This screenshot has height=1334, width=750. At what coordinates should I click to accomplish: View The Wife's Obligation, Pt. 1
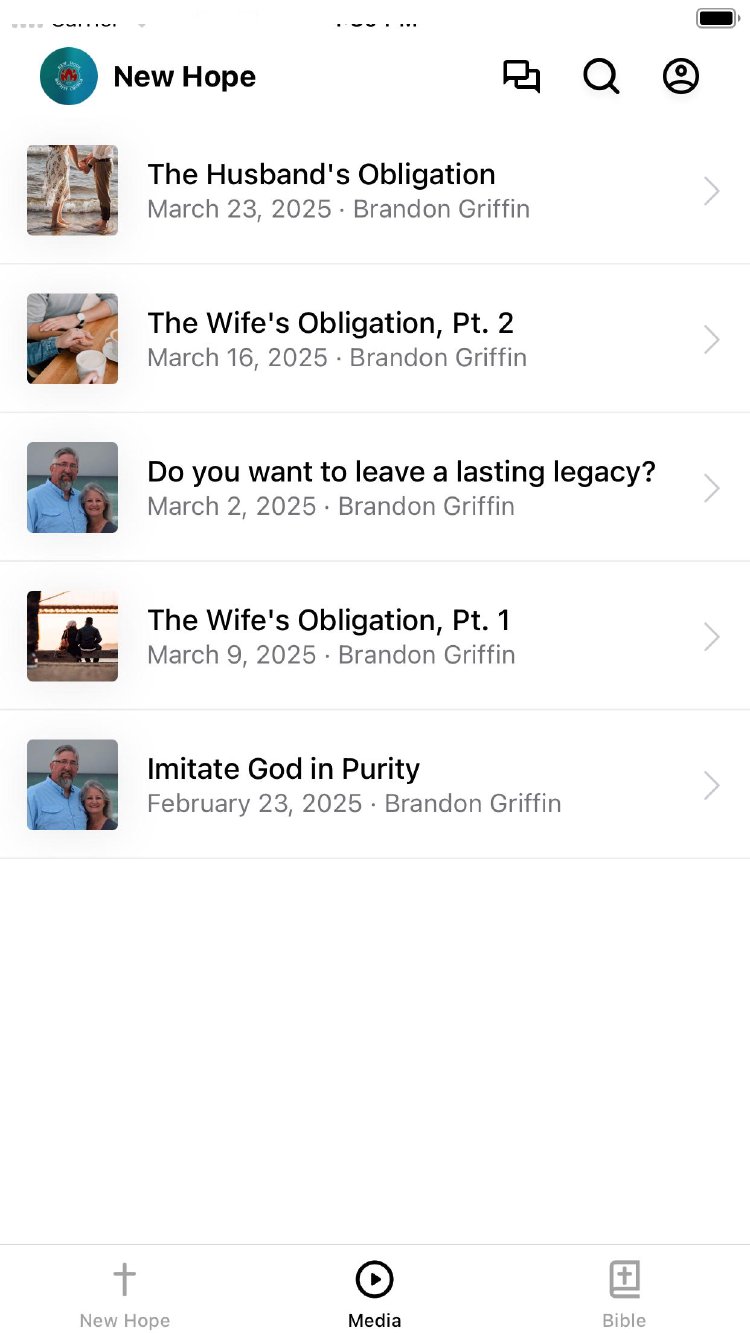(375, 636)
